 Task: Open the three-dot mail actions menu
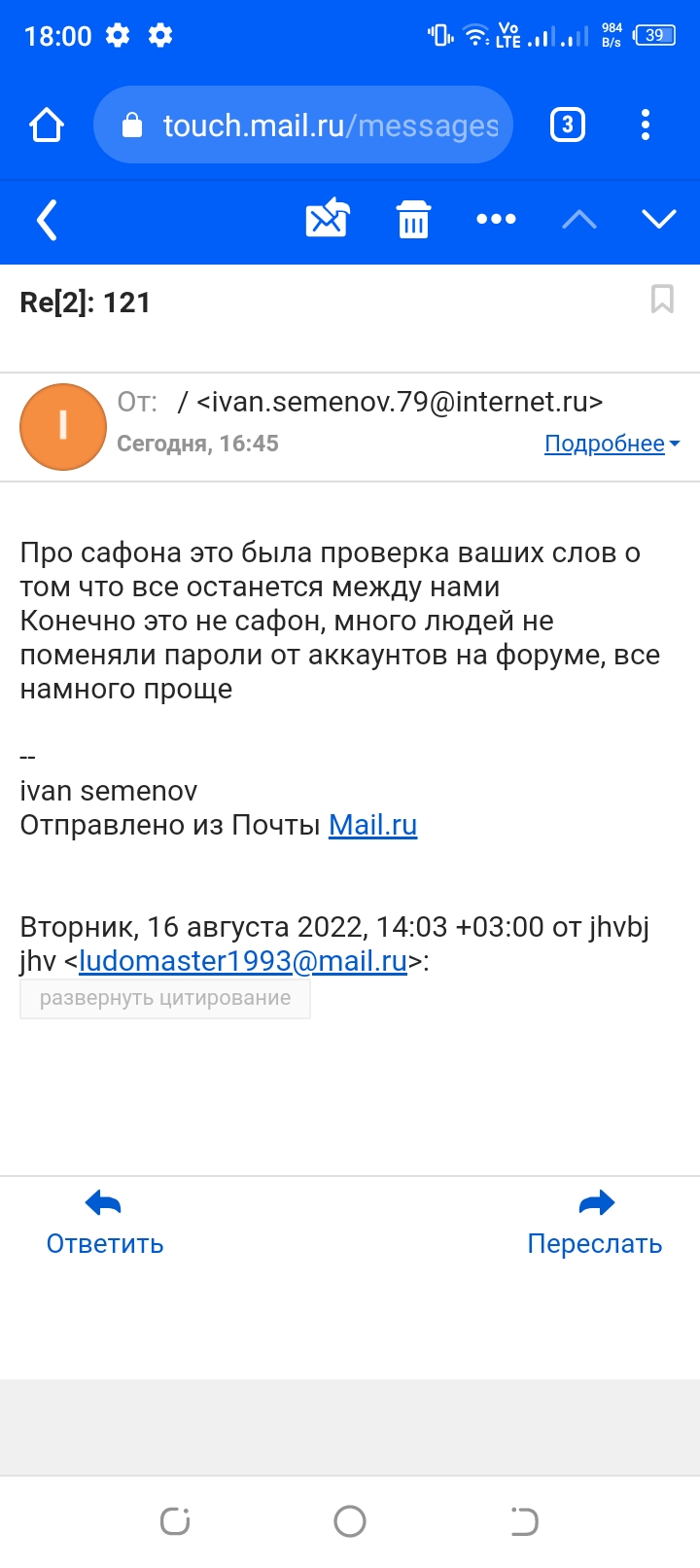pos(496,219)
